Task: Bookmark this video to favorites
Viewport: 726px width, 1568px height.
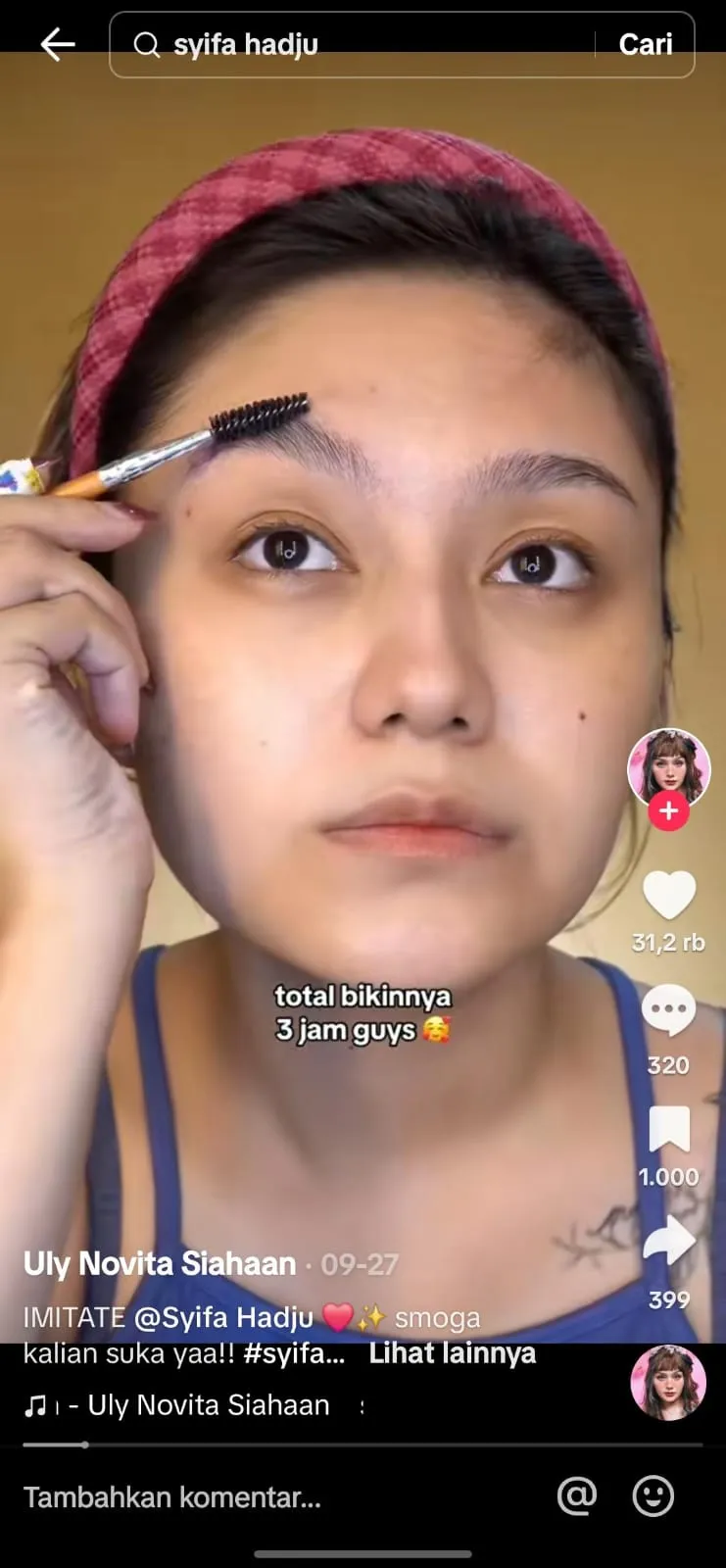Action: pos(668,1130)
